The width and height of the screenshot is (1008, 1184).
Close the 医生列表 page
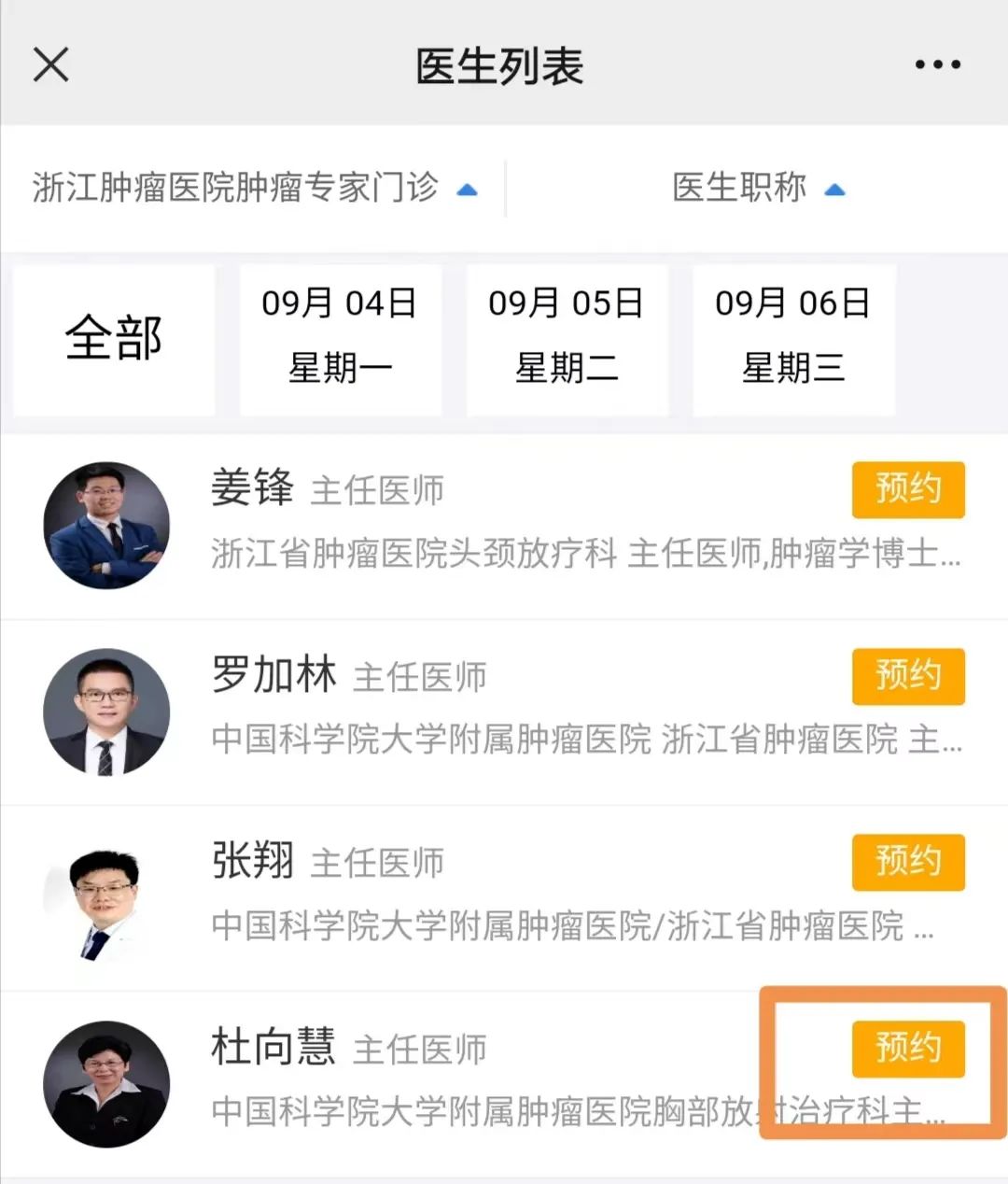(50, 65)
